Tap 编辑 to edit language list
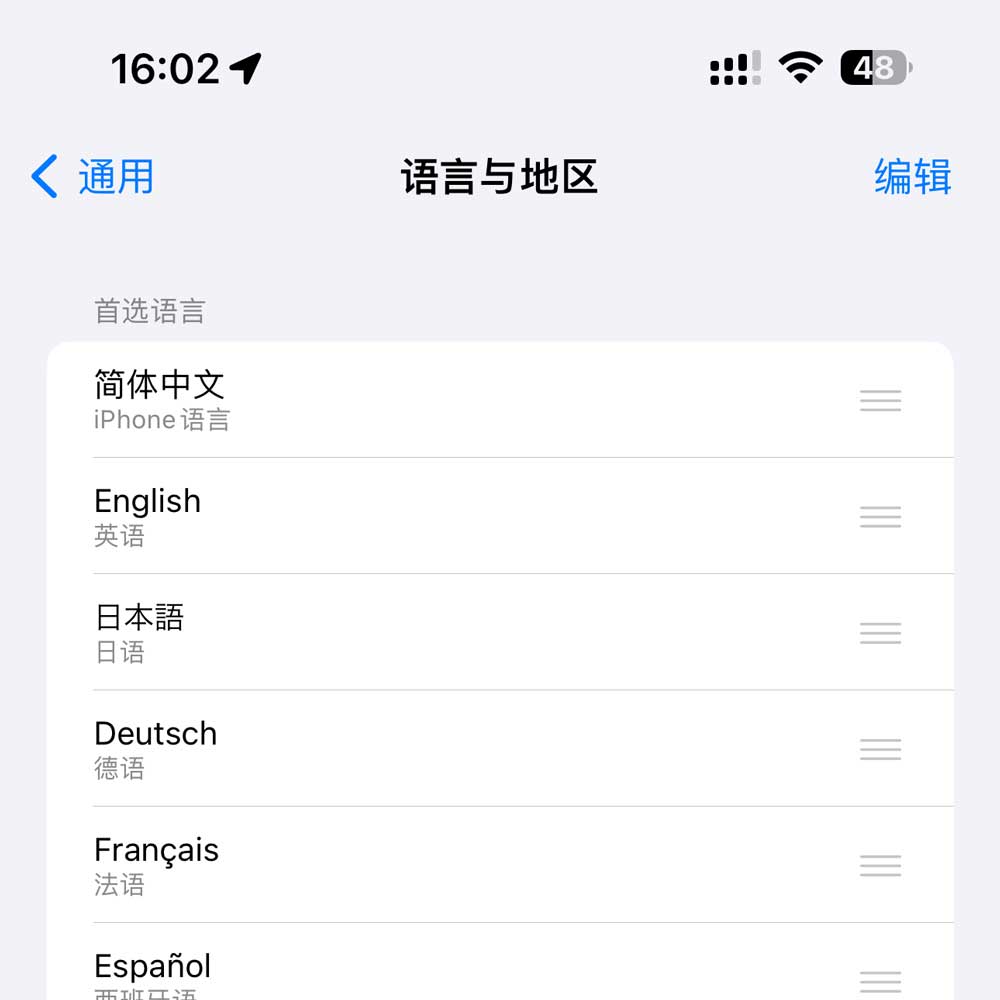This screenshot has height=1000, width=1000. [912, 177]
